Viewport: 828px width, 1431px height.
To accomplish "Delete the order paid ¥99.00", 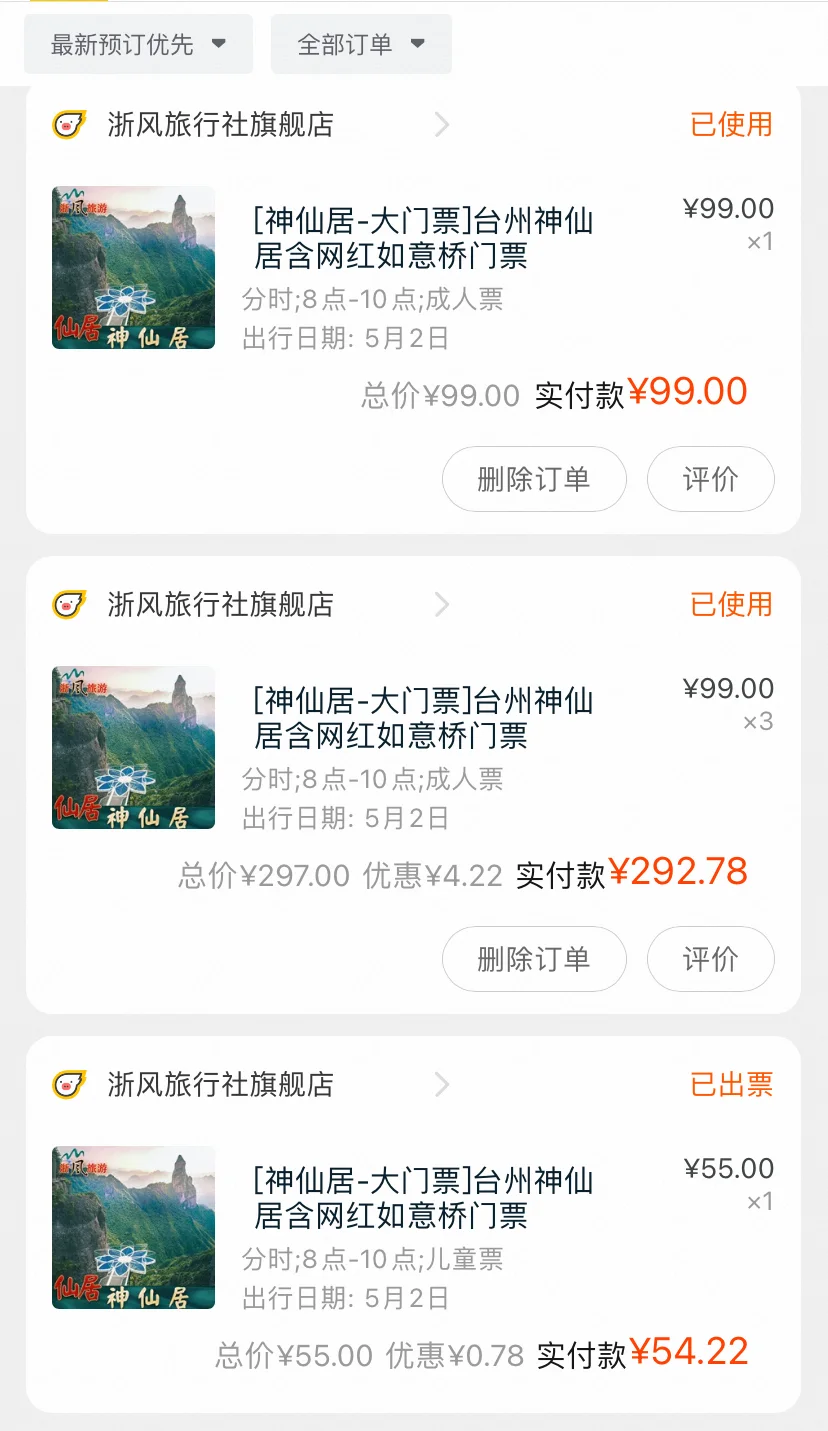I will point(534,479).
